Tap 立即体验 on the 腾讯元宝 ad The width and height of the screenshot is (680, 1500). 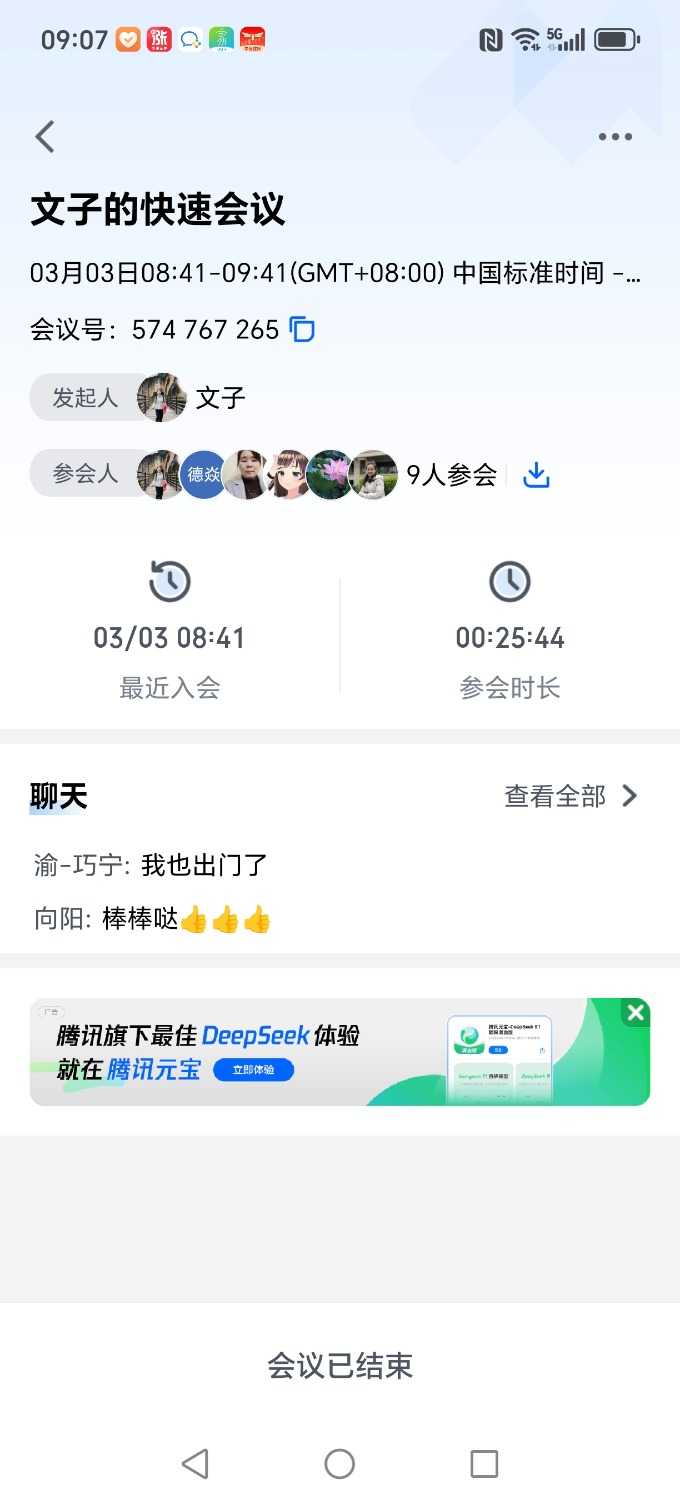[x=253, y=1069]
